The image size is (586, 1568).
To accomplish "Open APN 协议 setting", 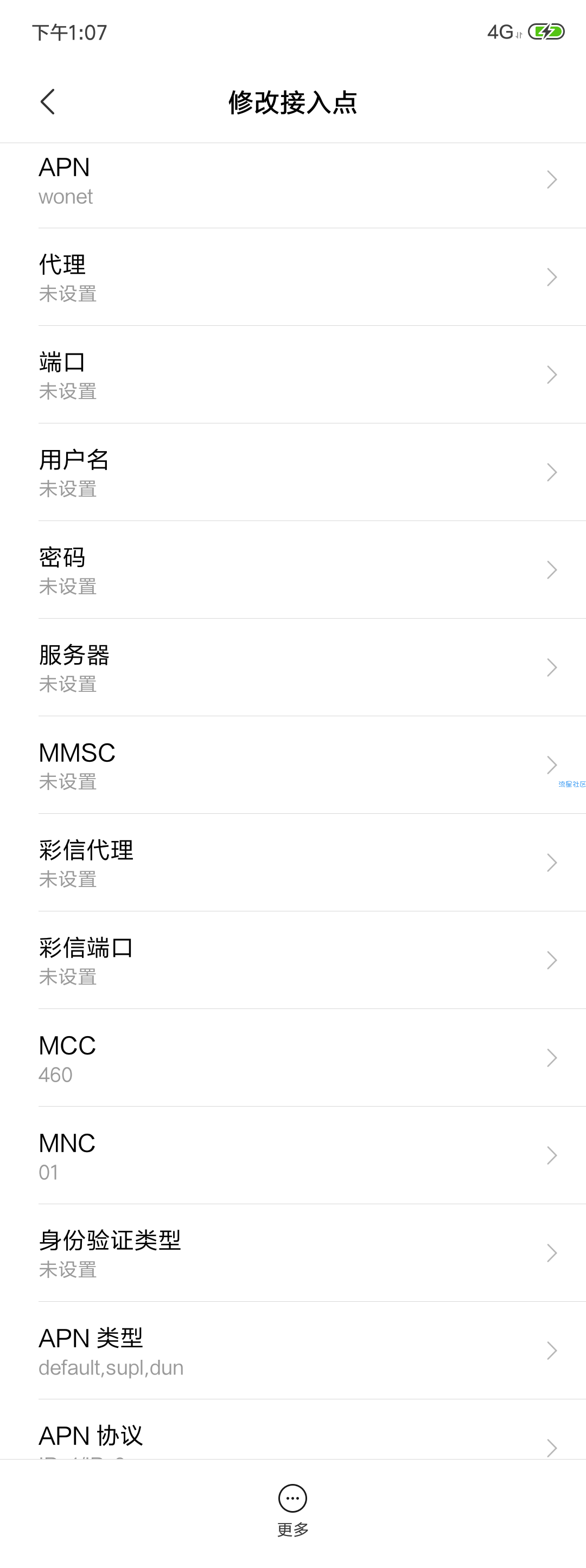I will (x=292, y=1440).
